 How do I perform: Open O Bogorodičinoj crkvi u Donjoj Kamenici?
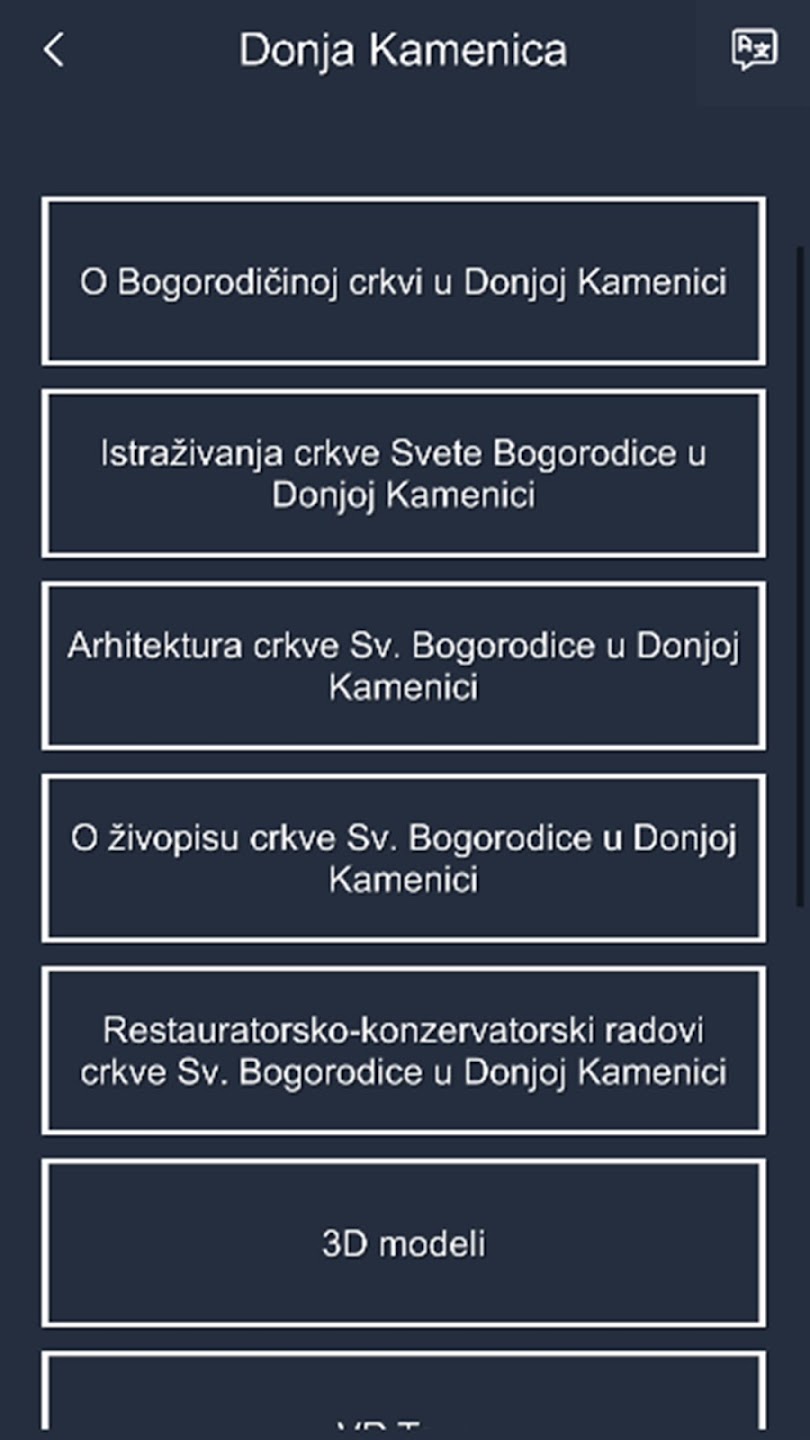coord(403,282)
